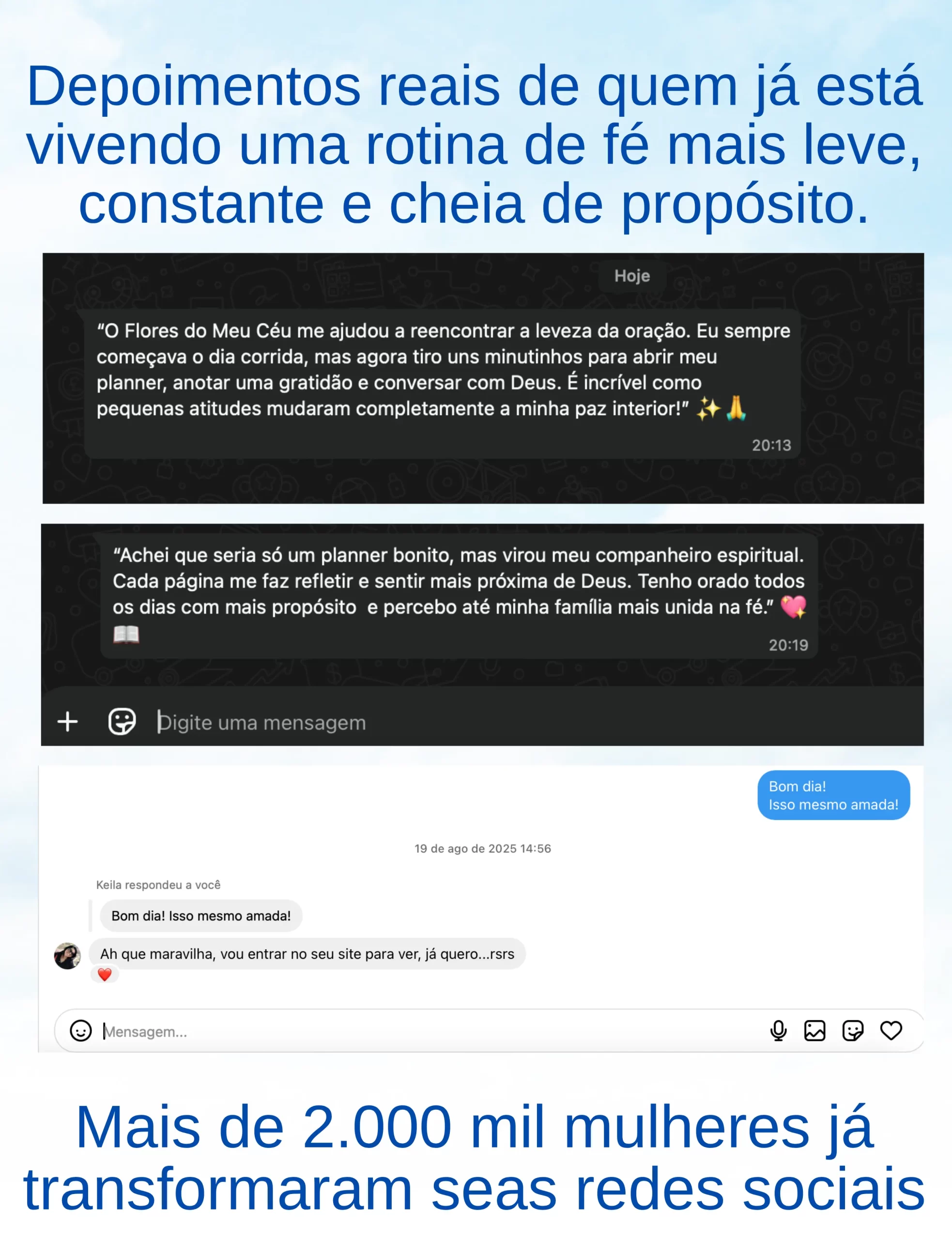
Task: Send a quick like with the heart icon
Action: 891,1031
